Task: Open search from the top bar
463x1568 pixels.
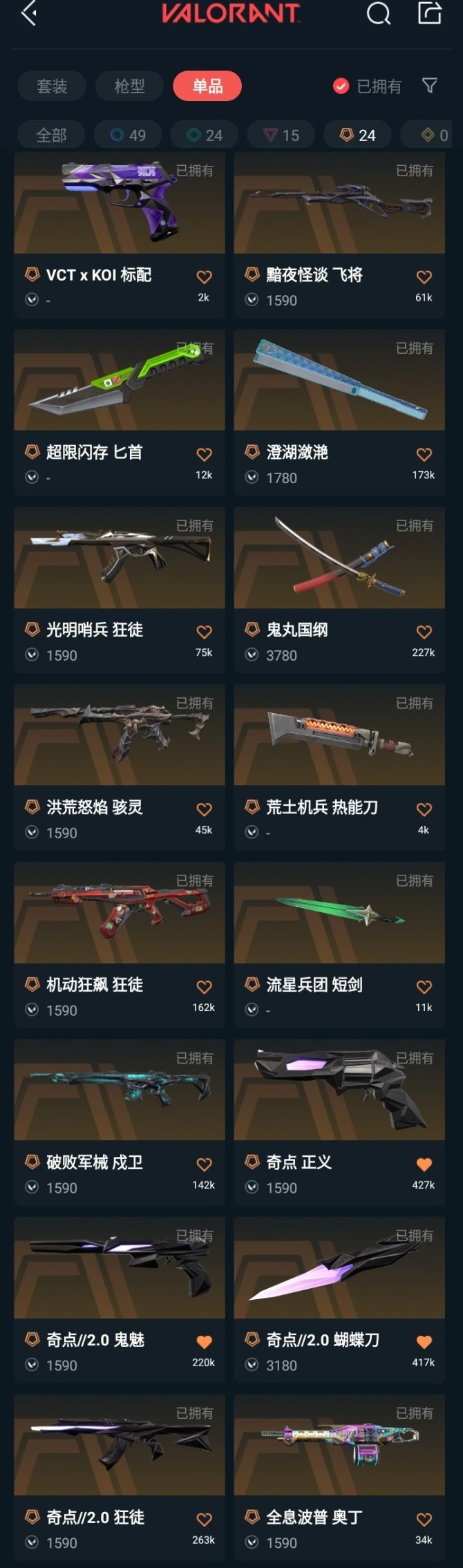Action: [x=378, y=13]
